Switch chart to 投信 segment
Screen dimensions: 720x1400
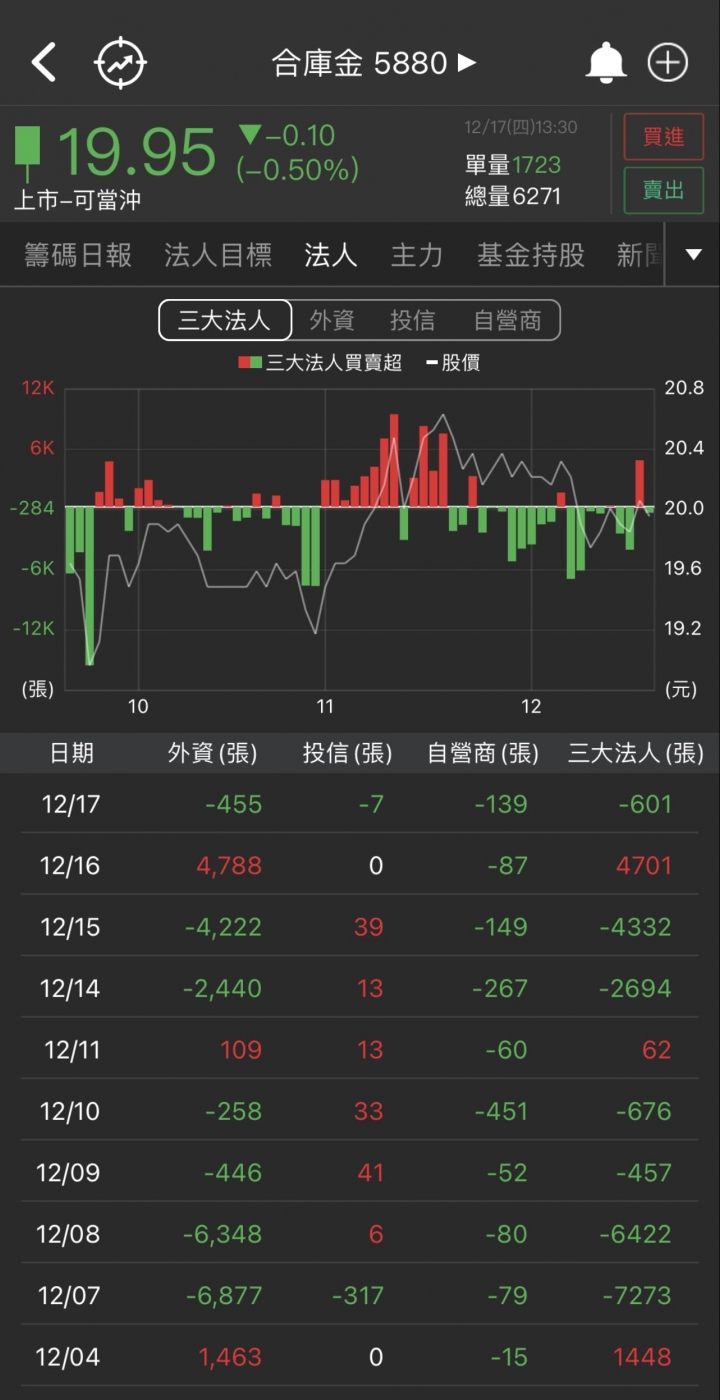point(412,320)
